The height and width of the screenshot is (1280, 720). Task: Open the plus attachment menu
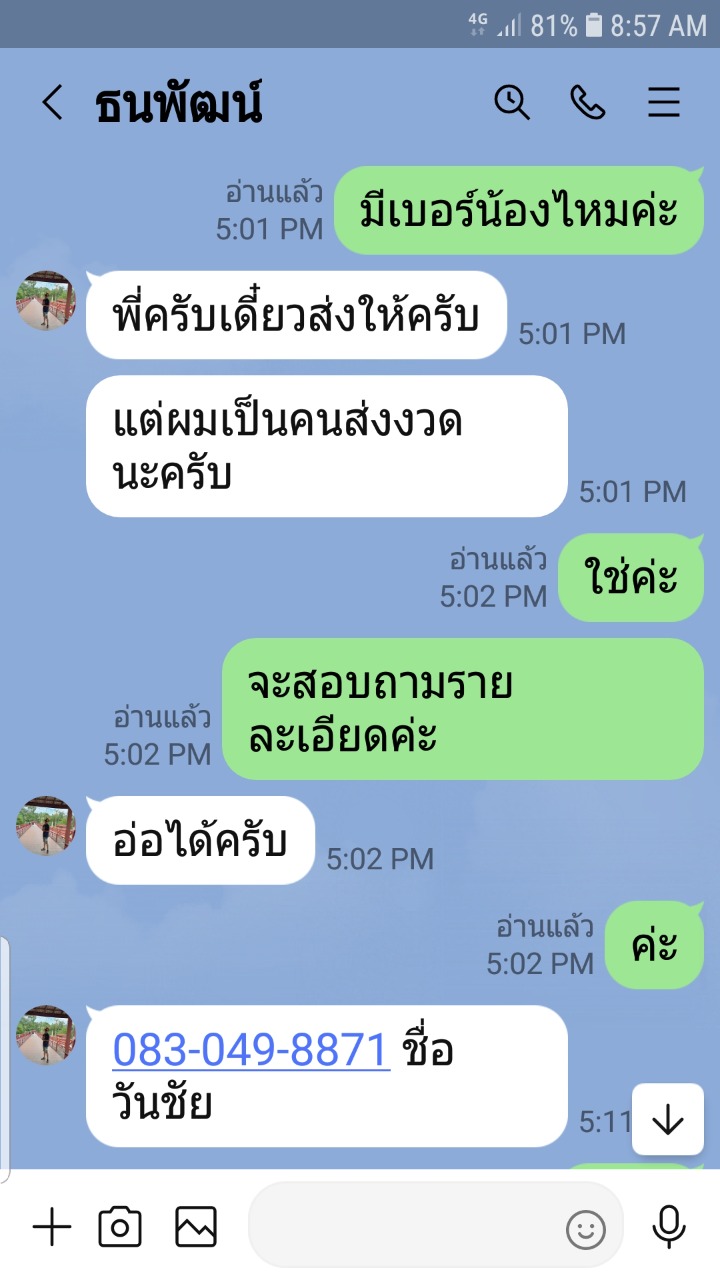(x=52, y=1227)
